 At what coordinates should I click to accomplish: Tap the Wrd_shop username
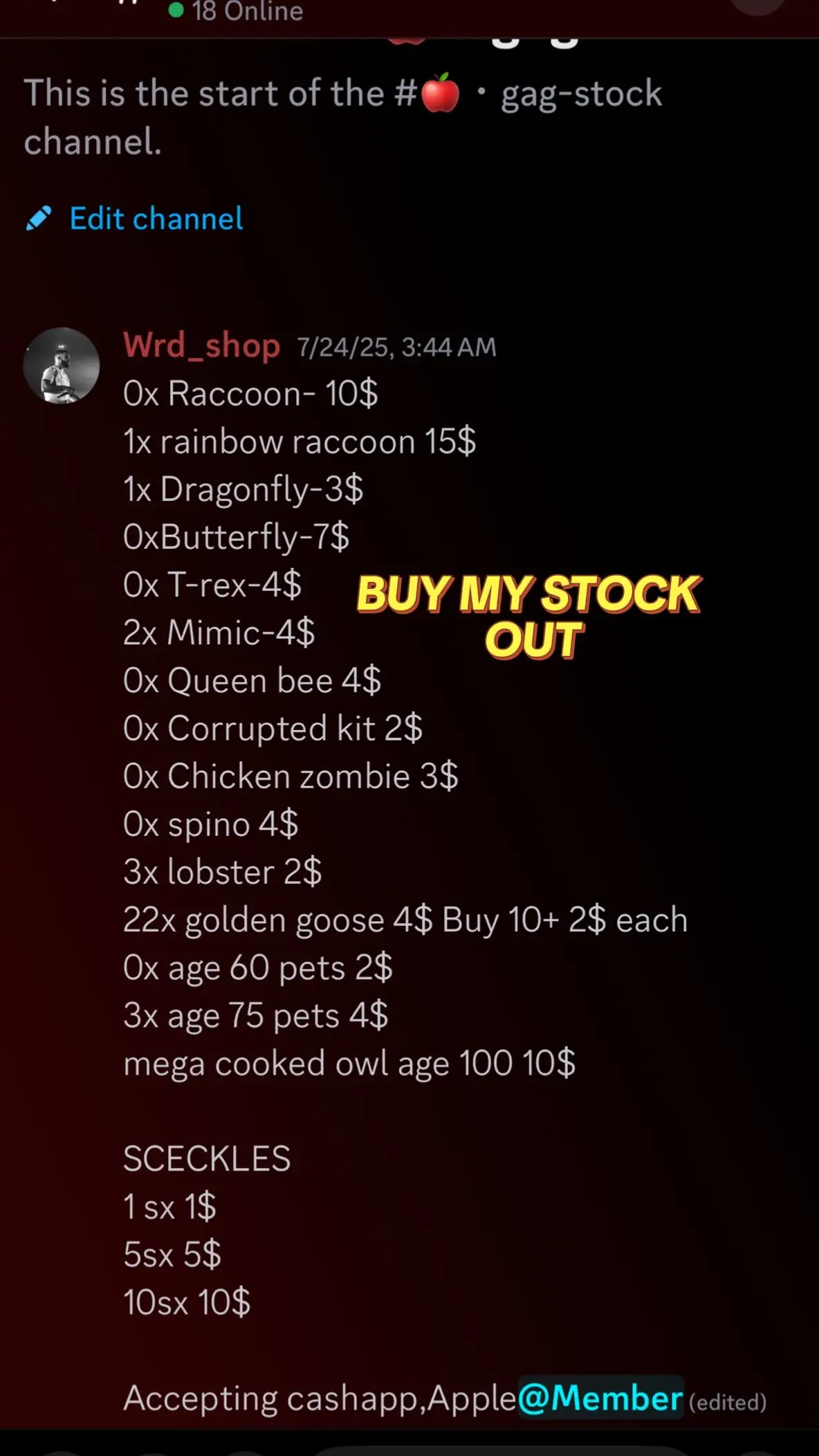pos(201,345)
